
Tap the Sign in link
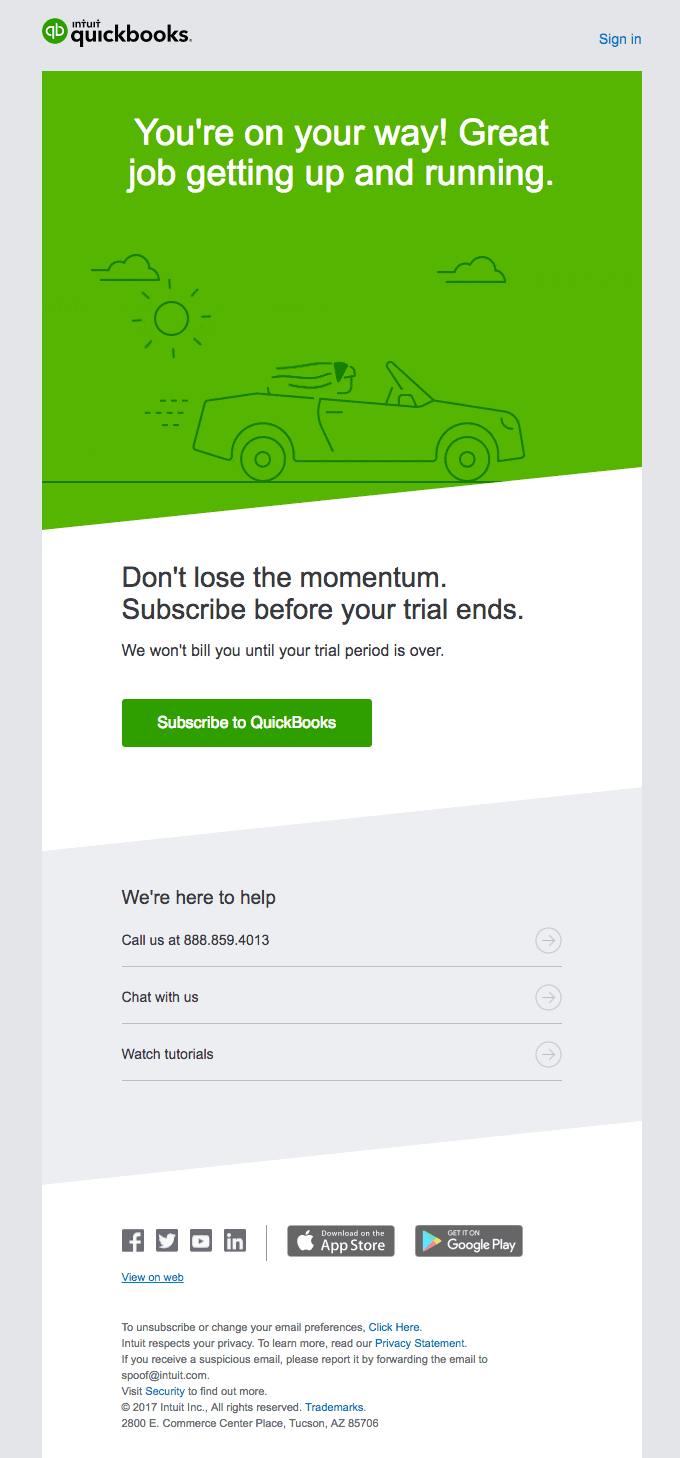[x=619, y=39]
